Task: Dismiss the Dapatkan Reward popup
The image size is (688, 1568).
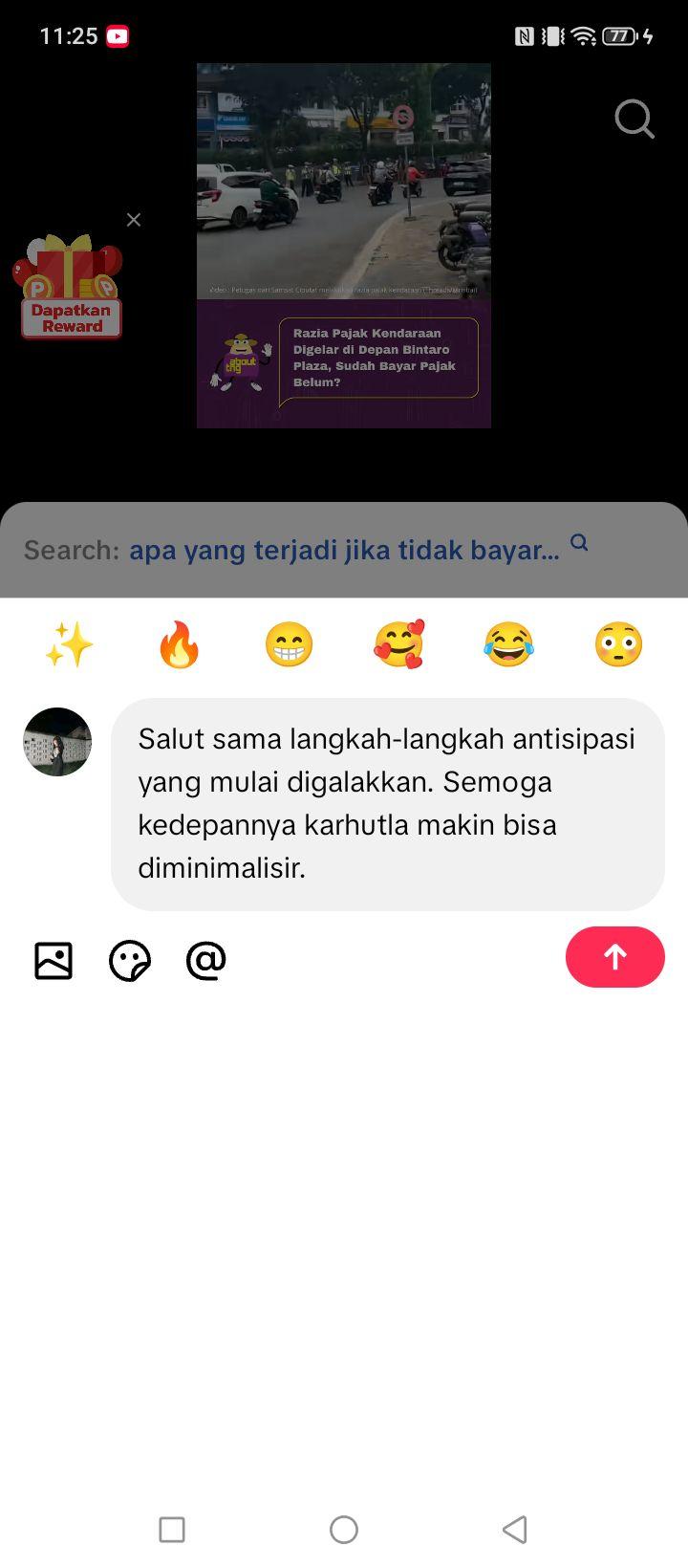Action: pos(134,220)
